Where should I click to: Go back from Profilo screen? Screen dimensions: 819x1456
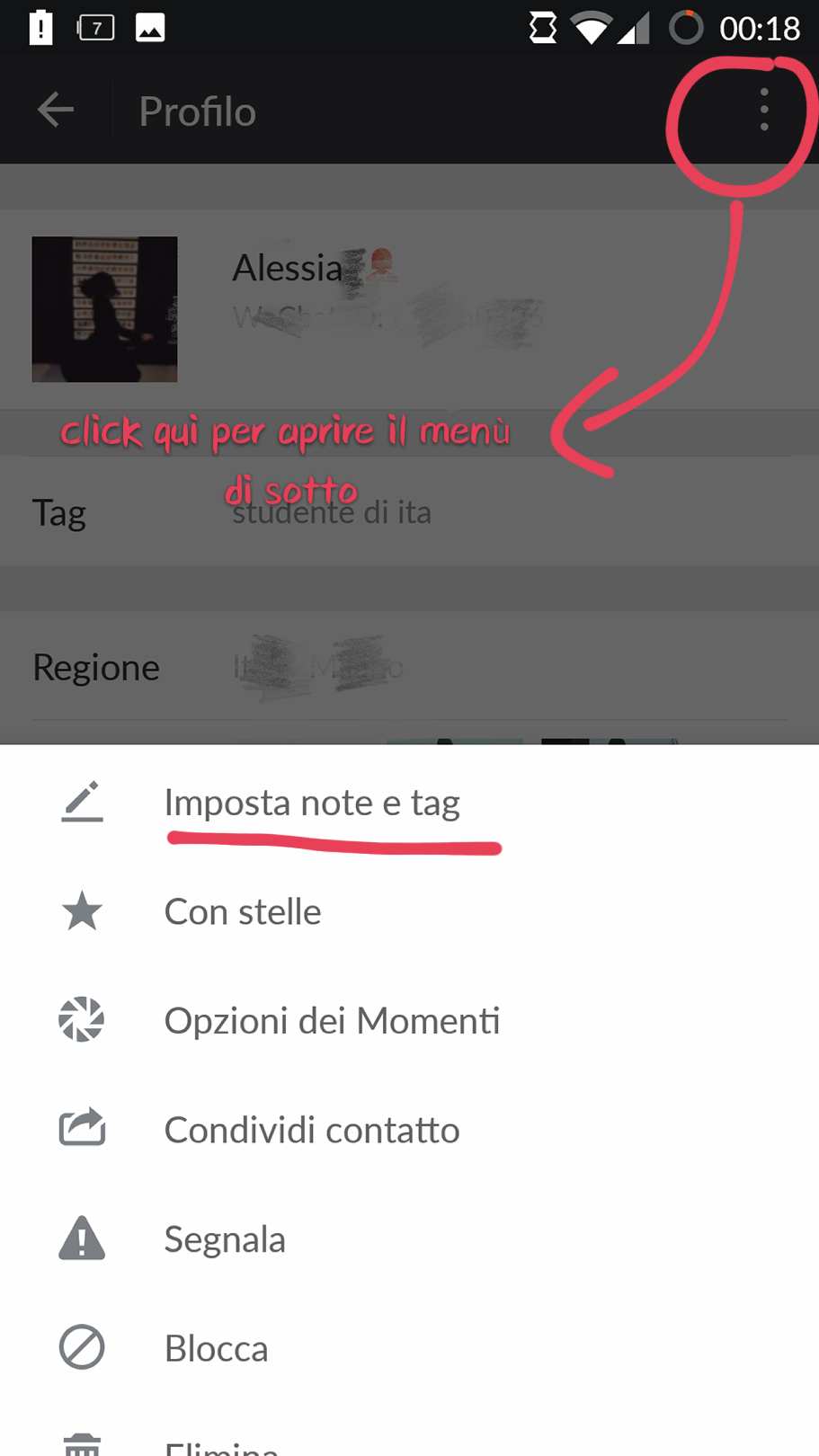(56, 111)
